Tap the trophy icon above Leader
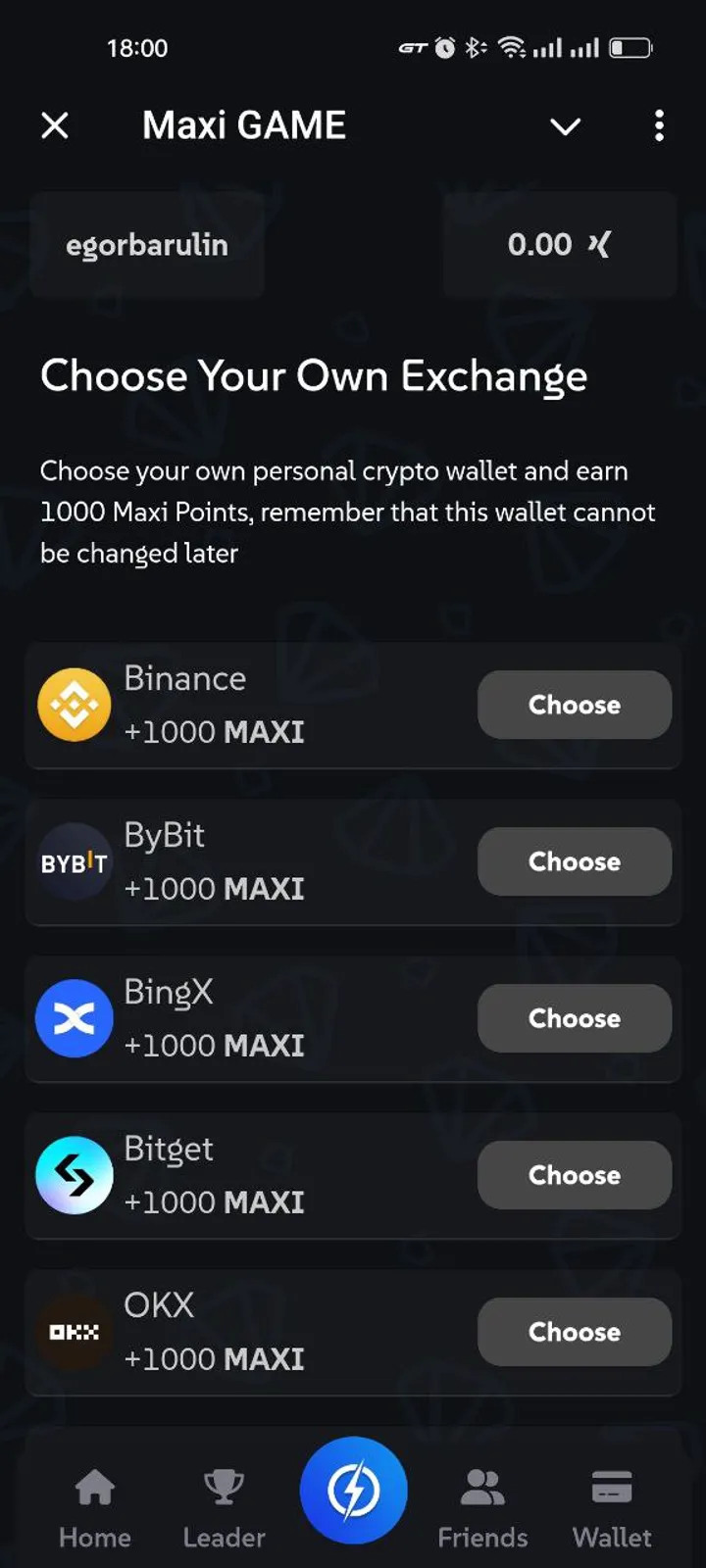This screenshot has height=1568, width=706. [x=224, y=1483]
